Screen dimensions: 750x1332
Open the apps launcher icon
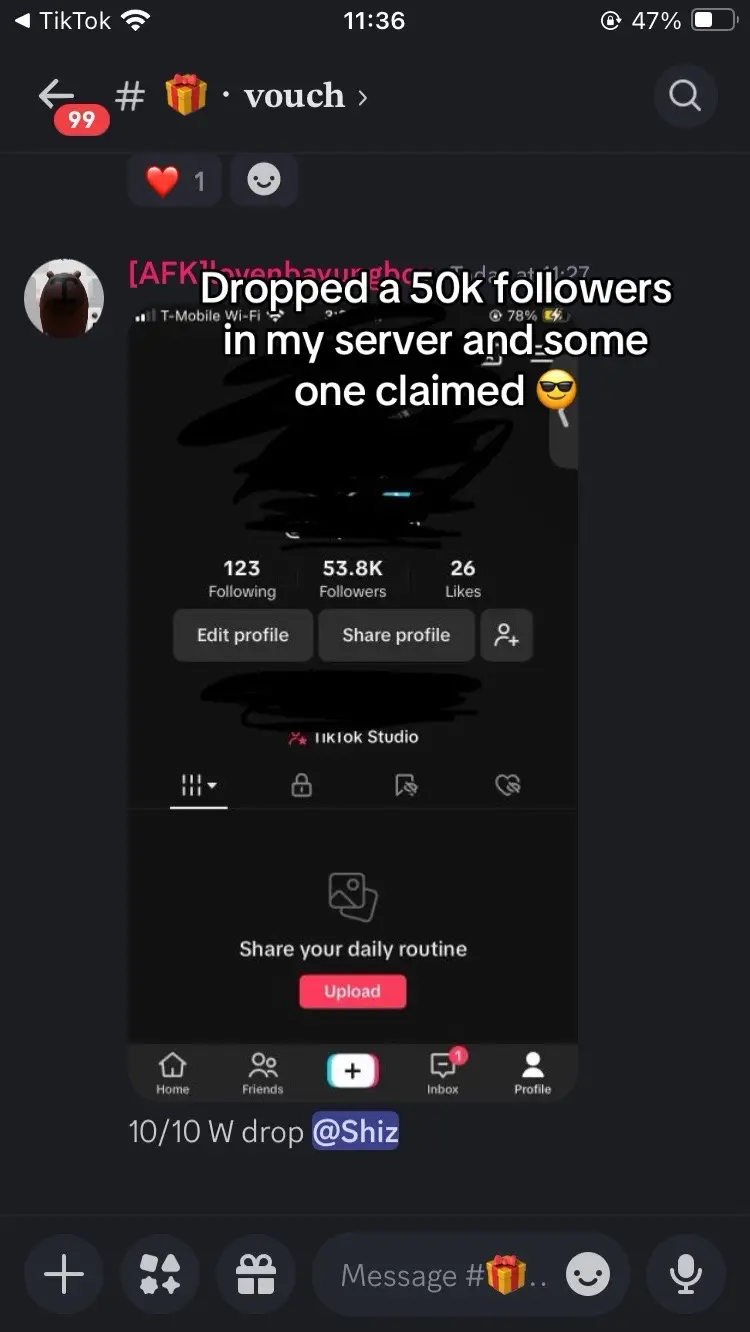[x=159, y=1274]
